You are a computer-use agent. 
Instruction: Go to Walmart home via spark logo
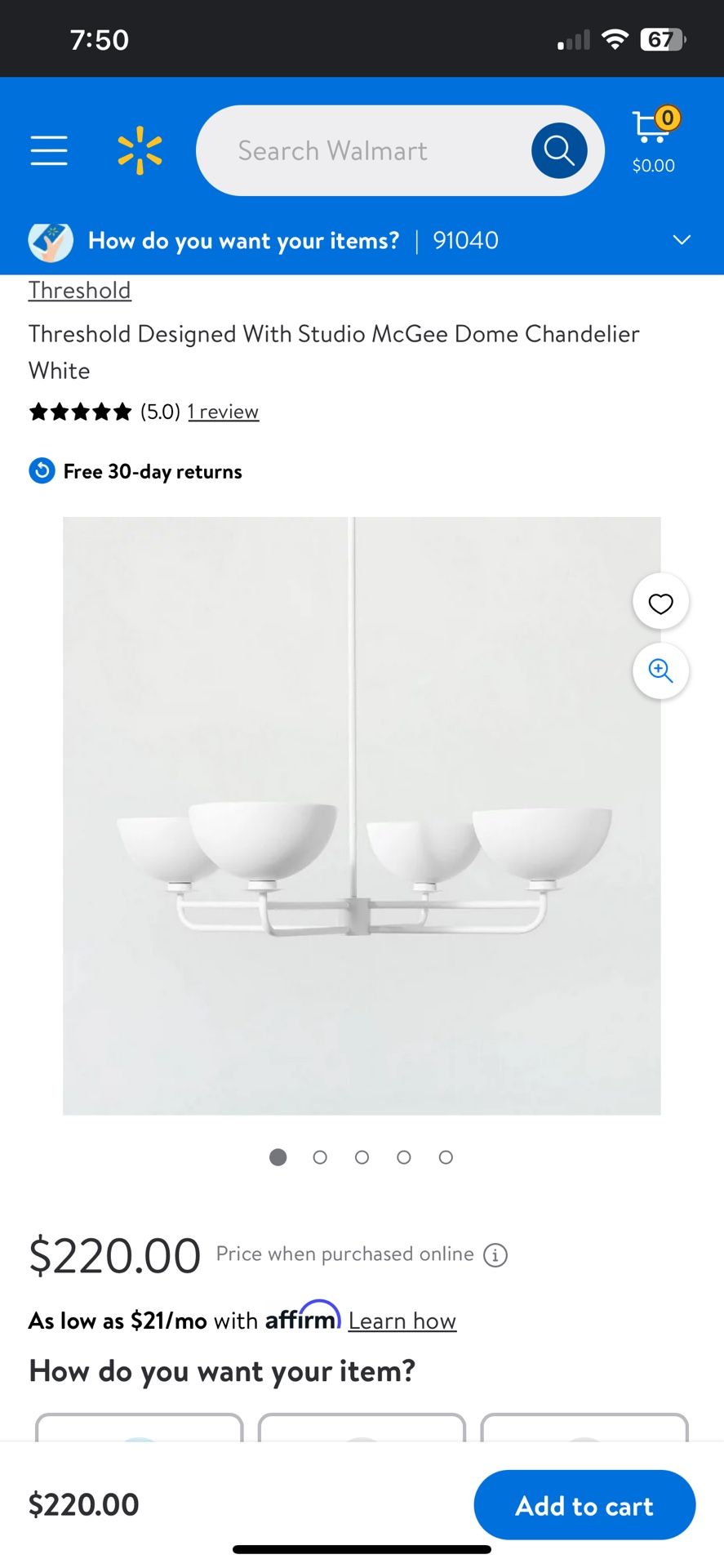click(140, 151)
